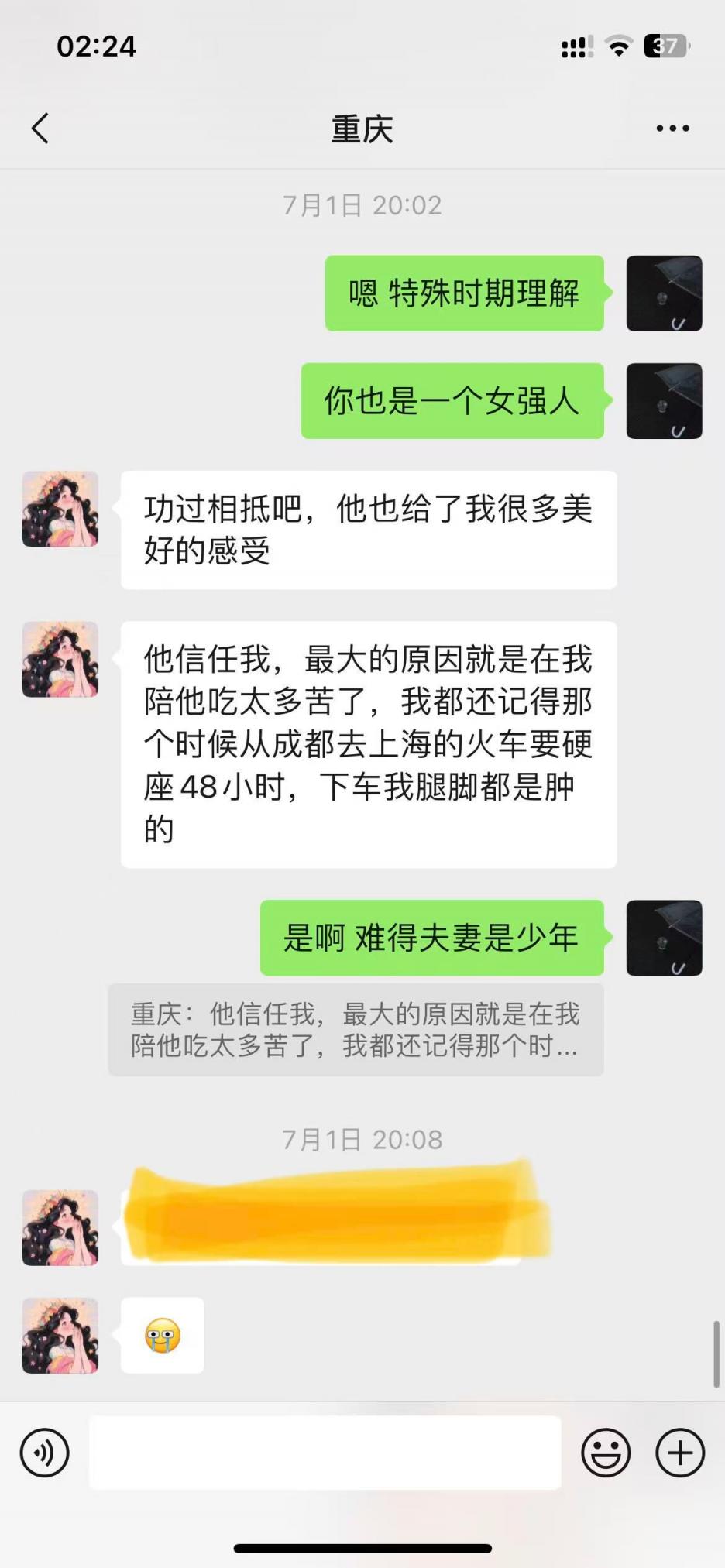
Task: Open 重庆's profile from the crying emoji avatar
Action: tap(60, 1336)
